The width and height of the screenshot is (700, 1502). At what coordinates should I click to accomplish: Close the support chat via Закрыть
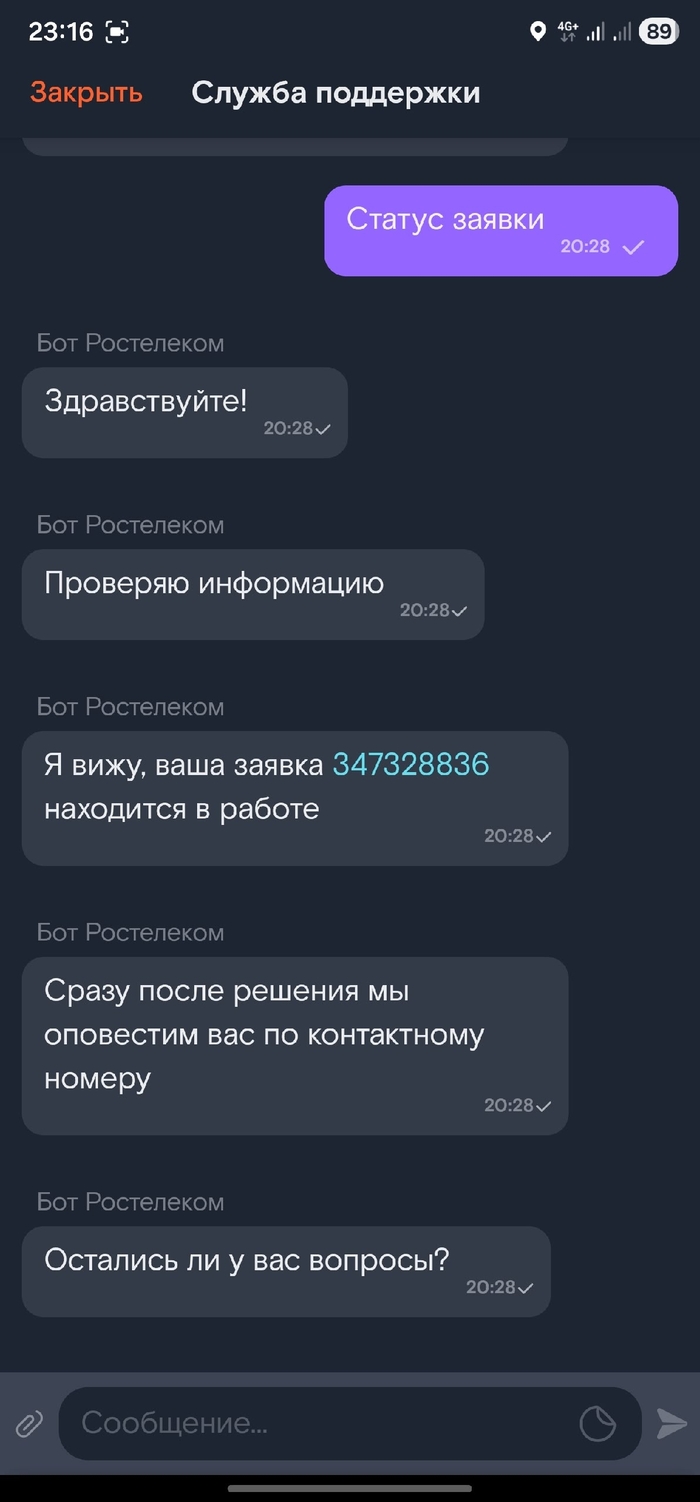click(x=86, y=93)
